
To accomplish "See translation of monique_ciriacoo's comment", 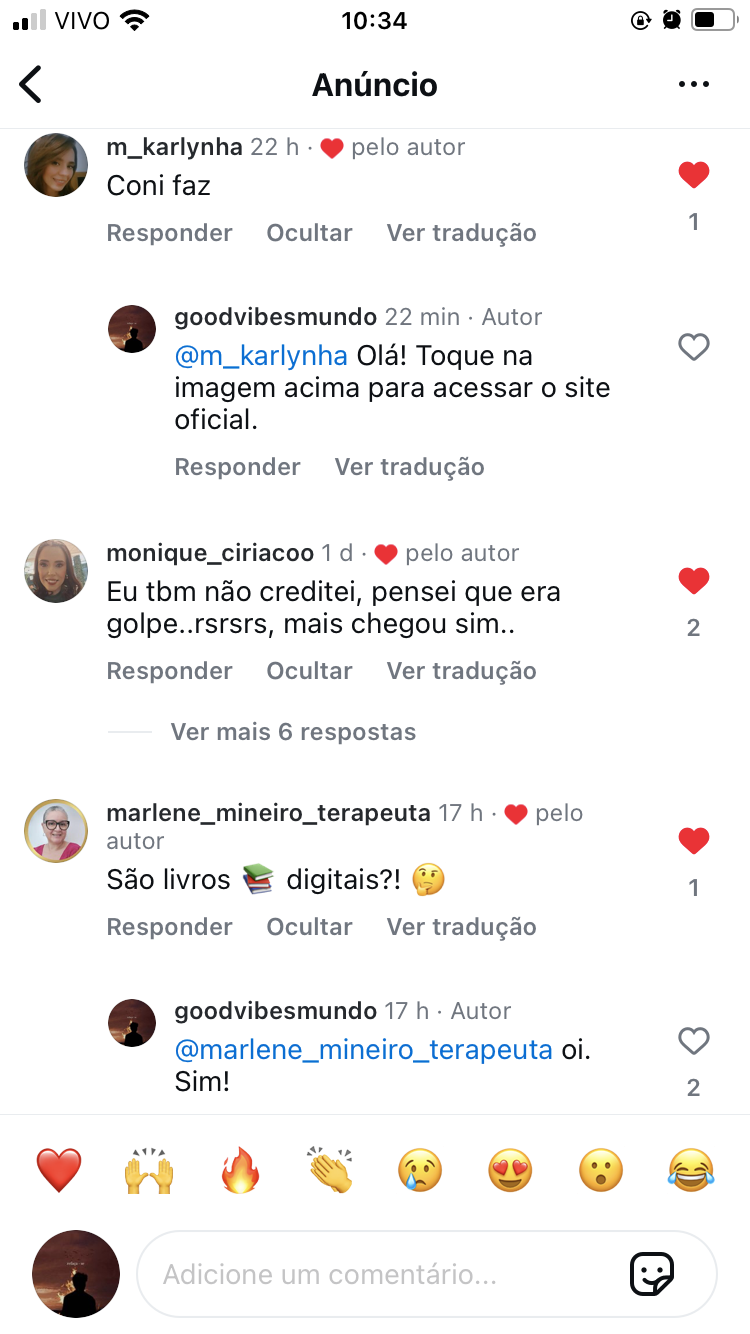I will click(x=461, y=671).
